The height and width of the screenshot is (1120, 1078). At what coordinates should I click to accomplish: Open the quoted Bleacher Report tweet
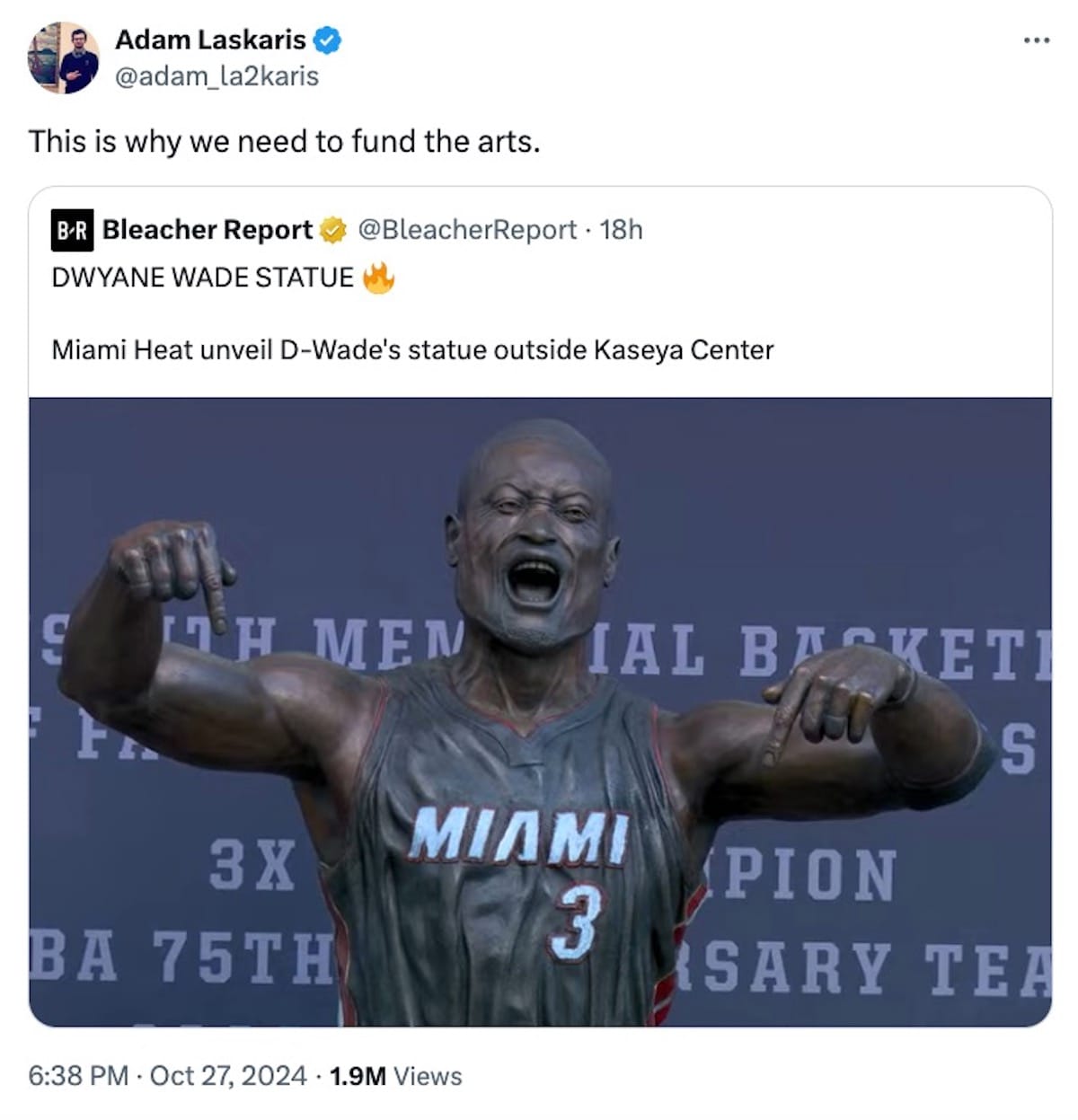tap(540, 606)
